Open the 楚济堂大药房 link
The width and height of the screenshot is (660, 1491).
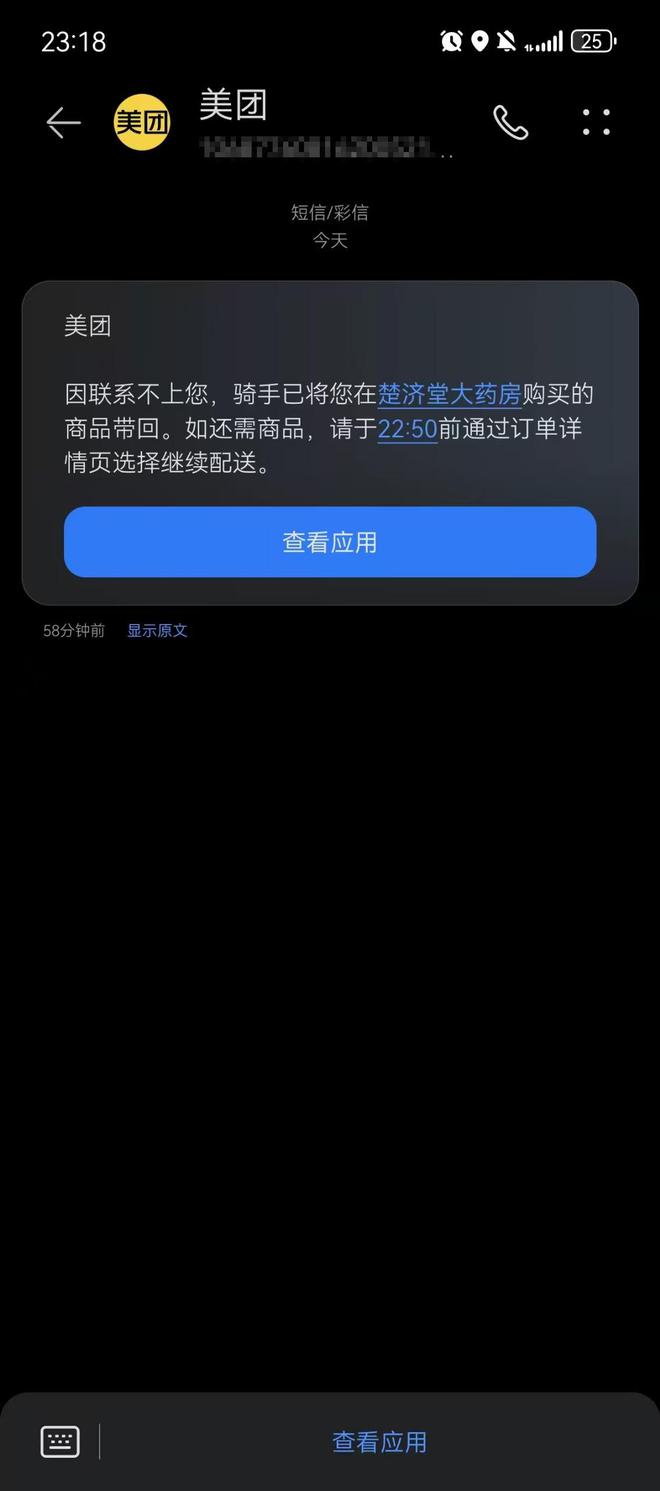coord(449,394)
